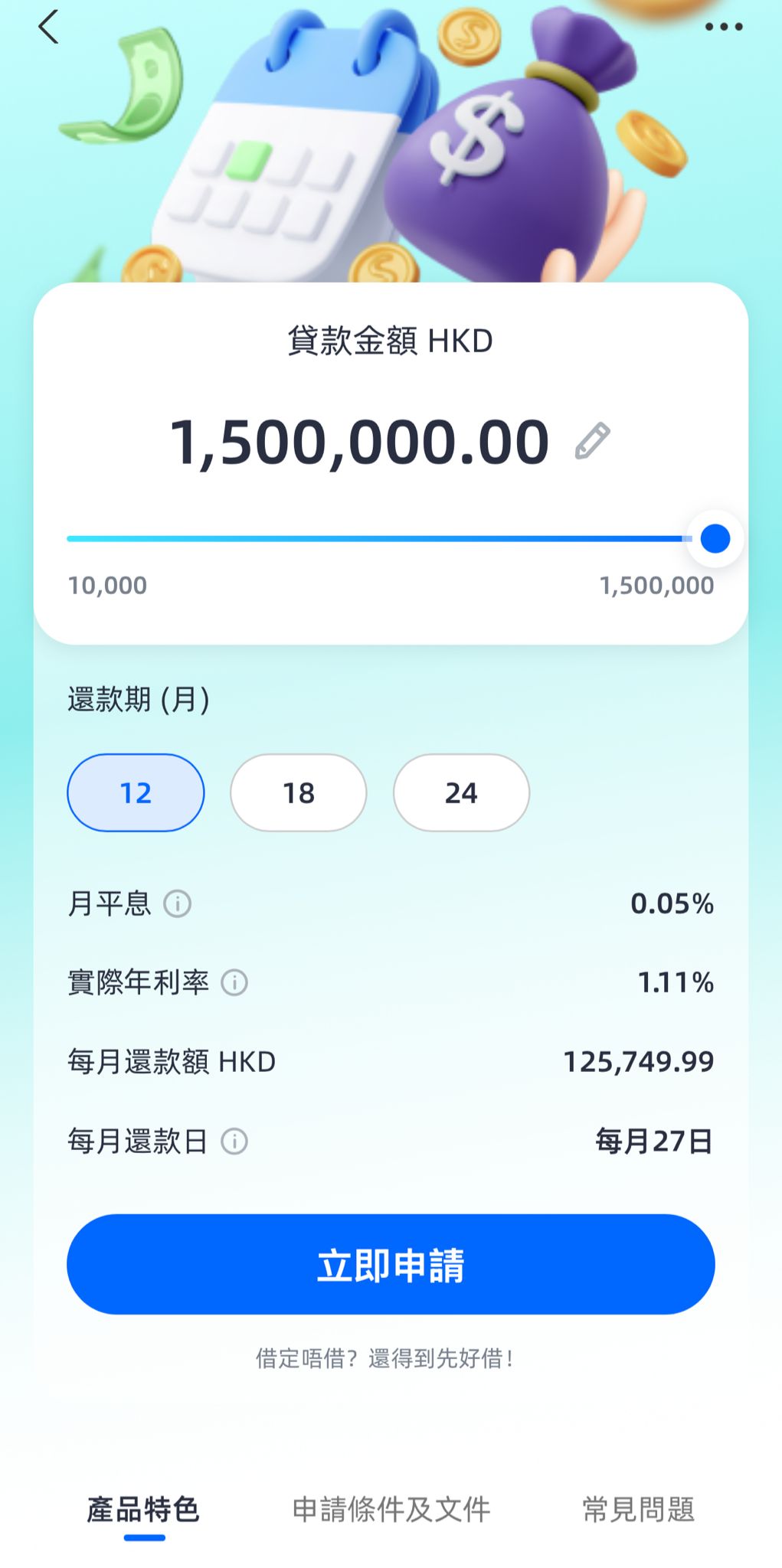Pick the 24-month repayment period
This screenshot has height=1568, width=782.
click(461, 792)
